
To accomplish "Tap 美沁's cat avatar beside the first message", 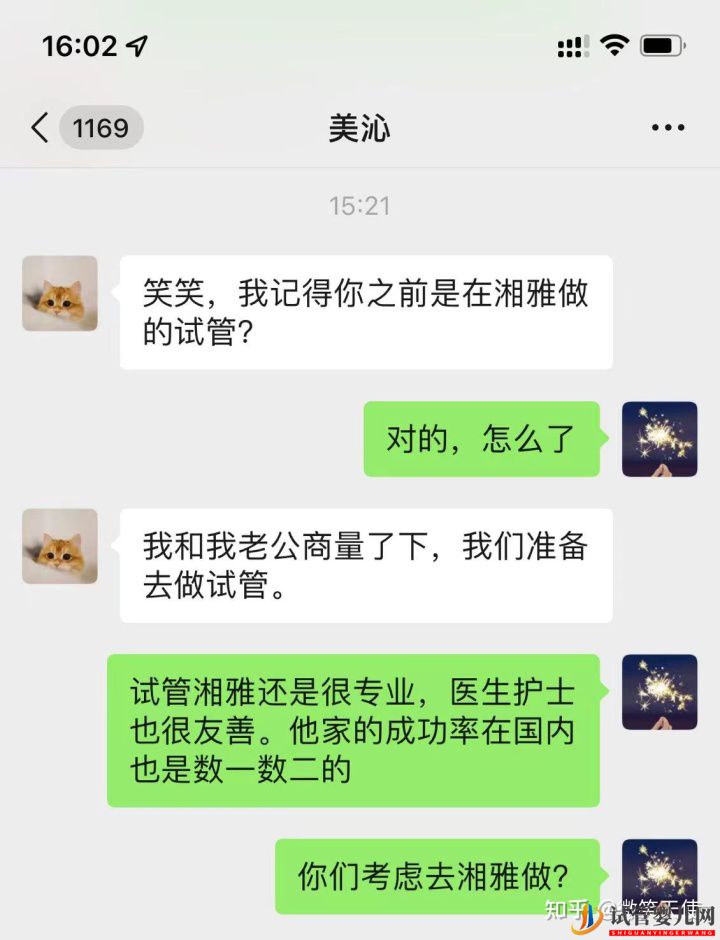I will click(59, 296).
